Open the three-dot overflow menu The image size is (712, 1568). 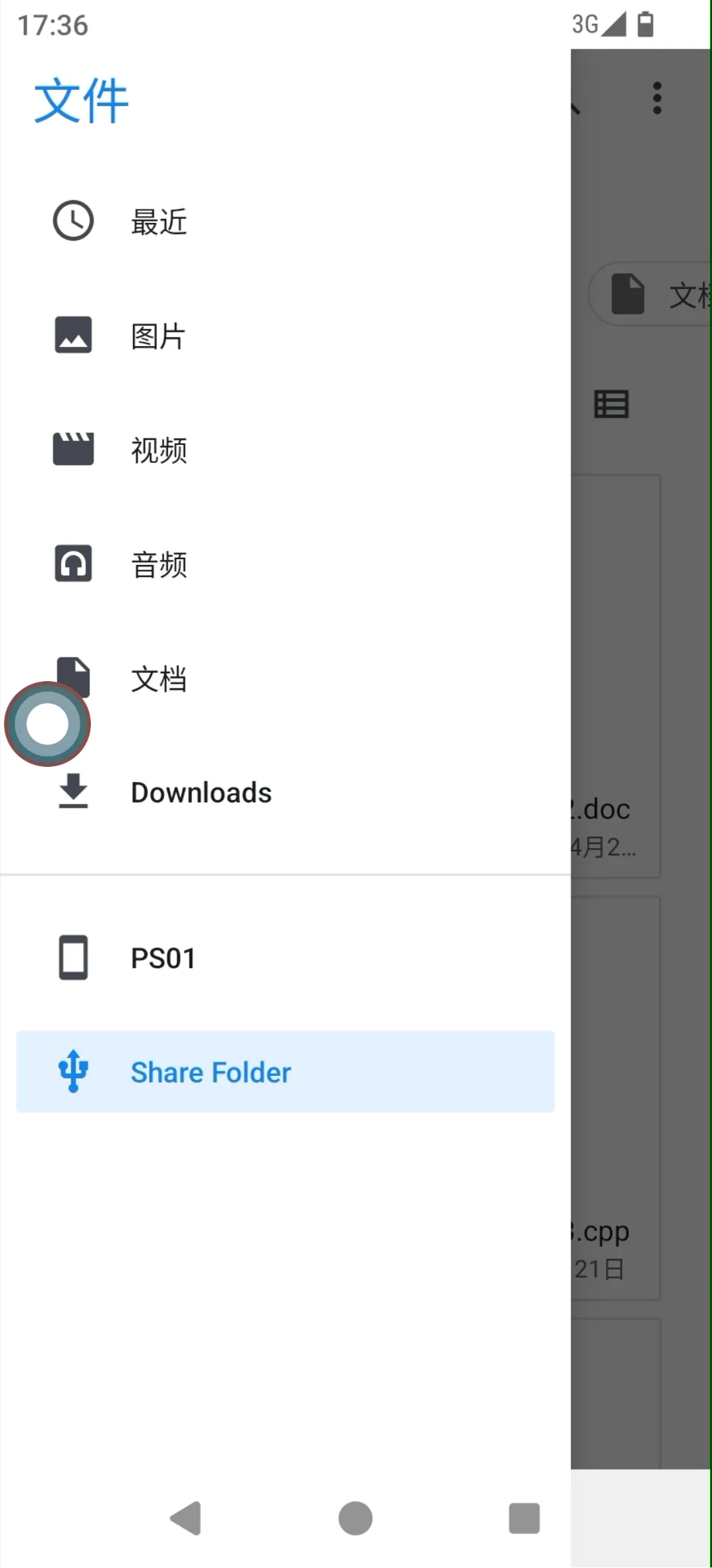(657, 98)
